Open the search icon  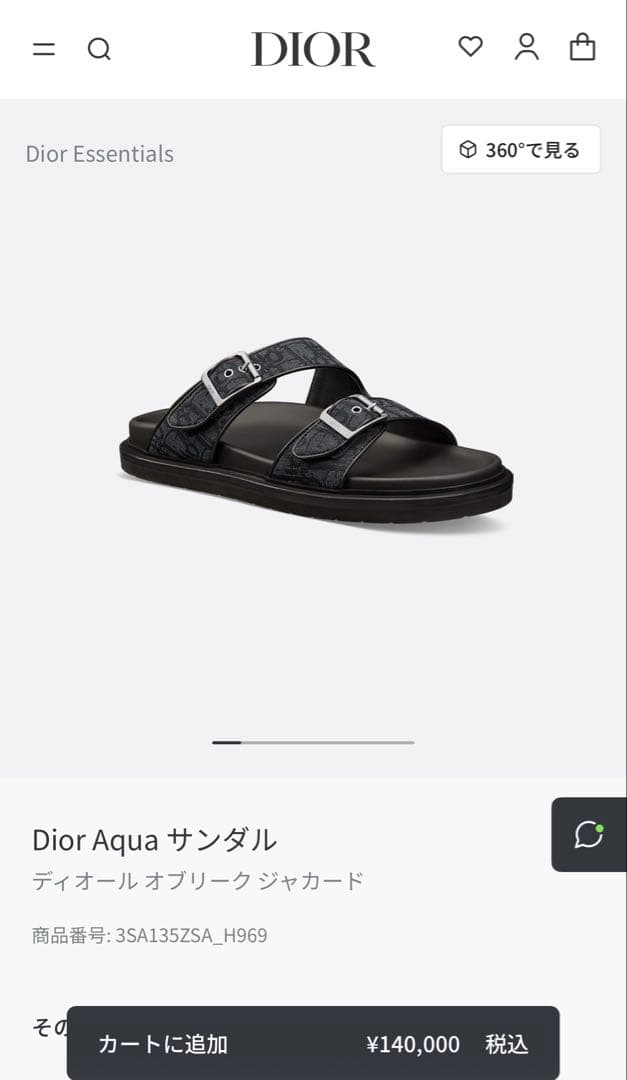[x=99, y=49]
